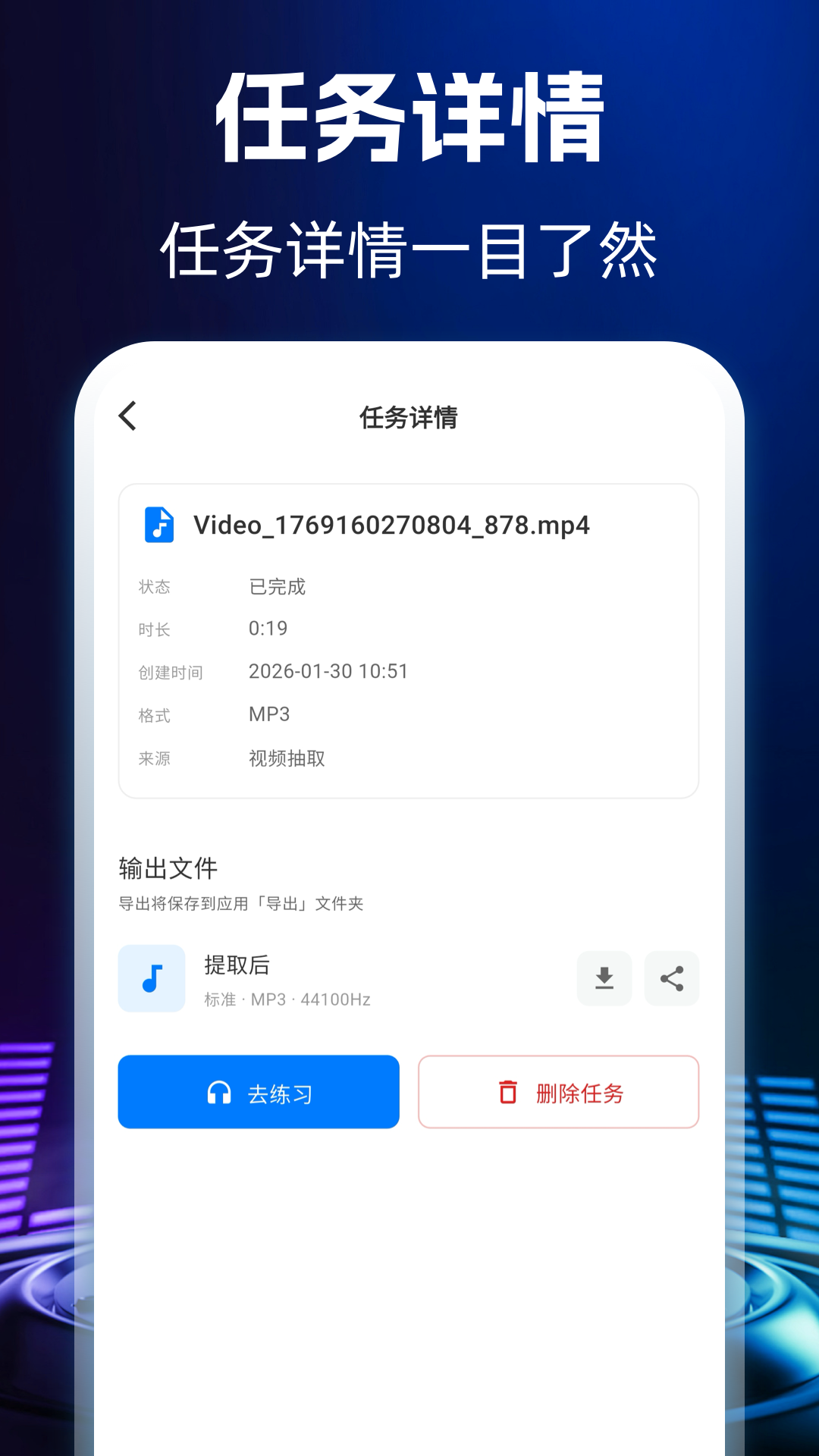Click the blue music file icon next to filename
Screen dimensions: 819x1456
[158, 526]
